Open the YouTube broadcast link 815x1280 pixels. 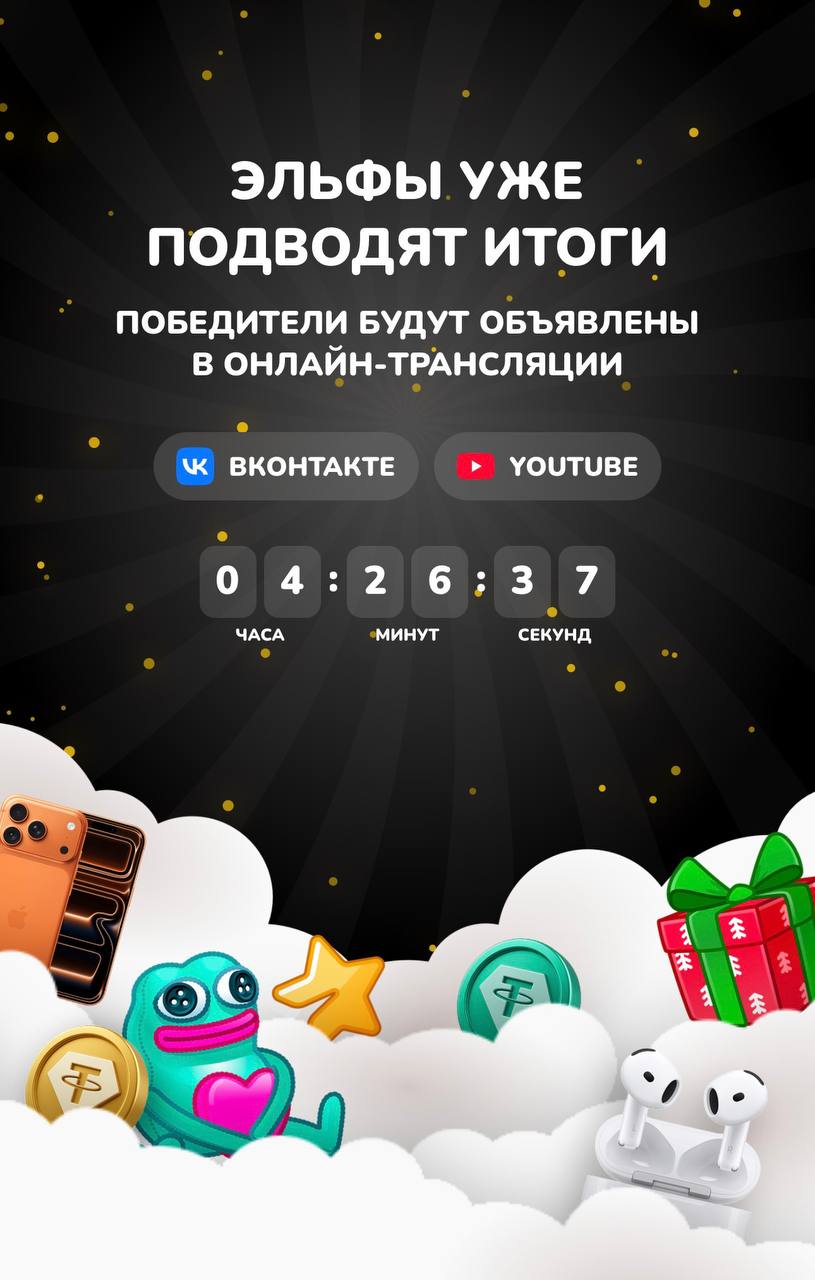(x=547, y=466)
